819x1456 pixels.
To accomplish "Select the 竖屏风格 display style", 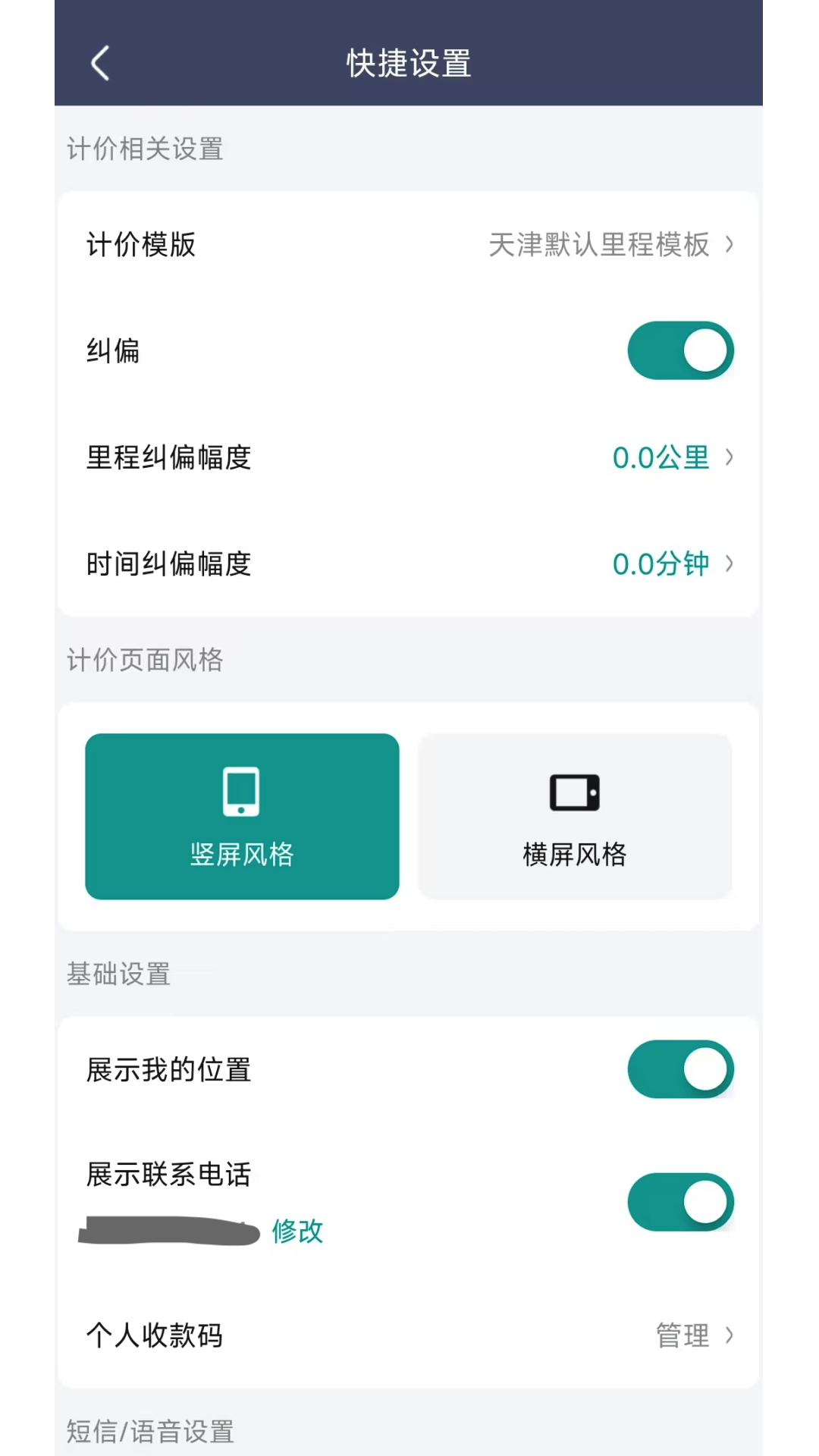I will tap(241, 817).
